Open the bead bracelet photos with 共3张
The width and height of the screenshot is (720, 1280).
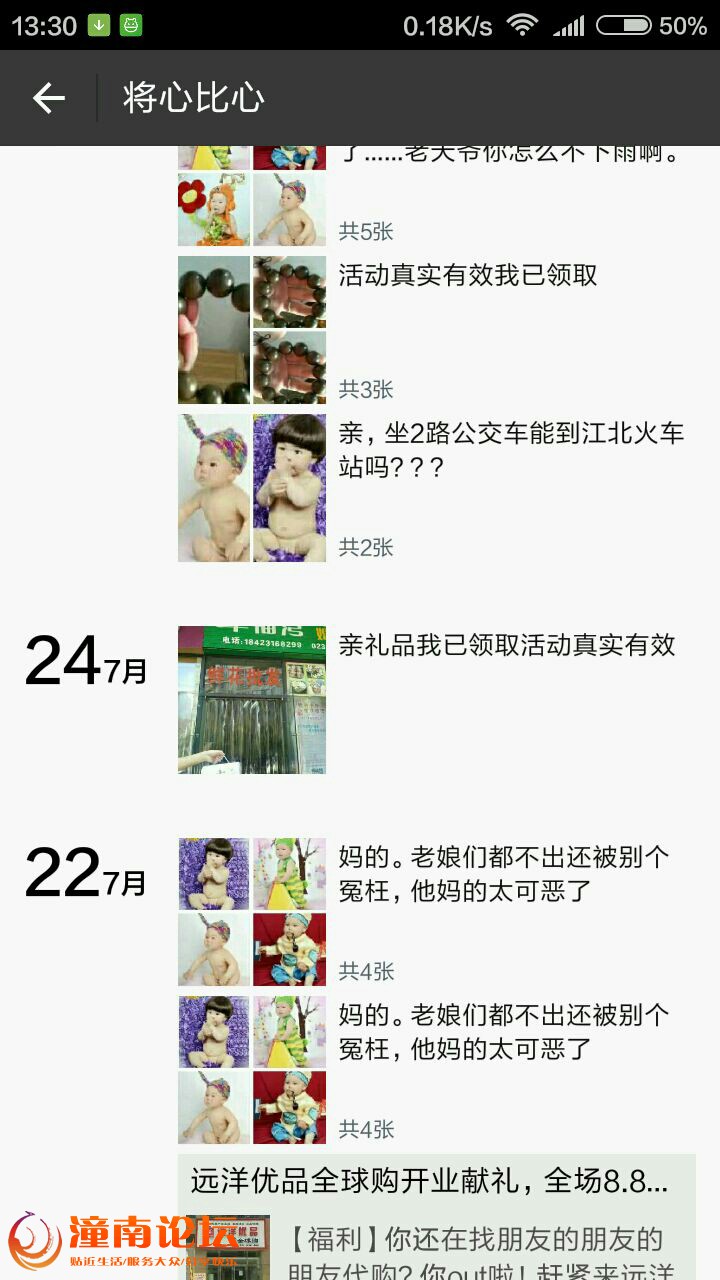(252, 330)
